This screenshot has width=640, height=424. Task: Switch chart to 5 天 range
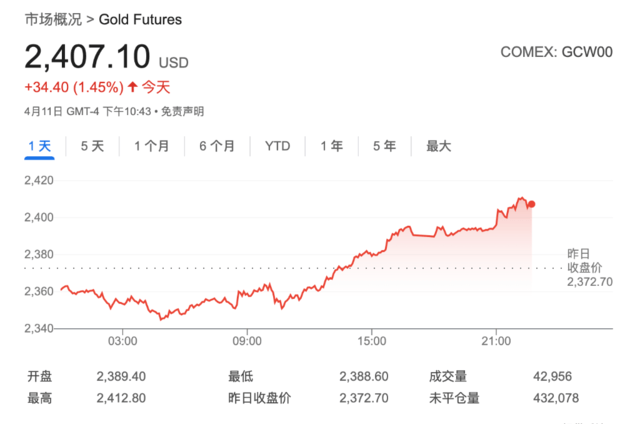pyautogui.click(x=92, y=146)
